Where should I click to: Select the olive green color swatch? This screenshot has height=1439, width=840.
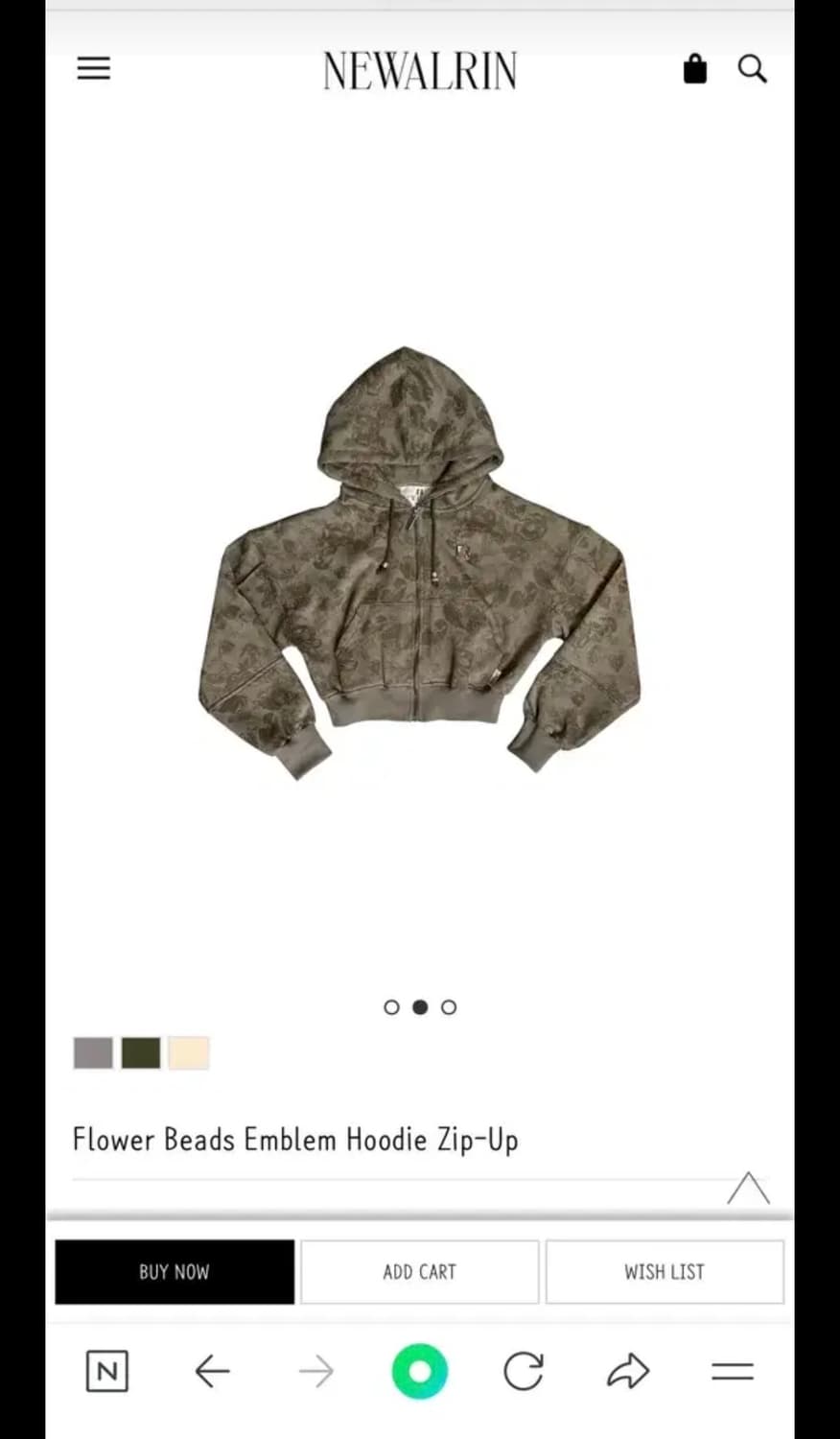click(x=141, y=1052)
